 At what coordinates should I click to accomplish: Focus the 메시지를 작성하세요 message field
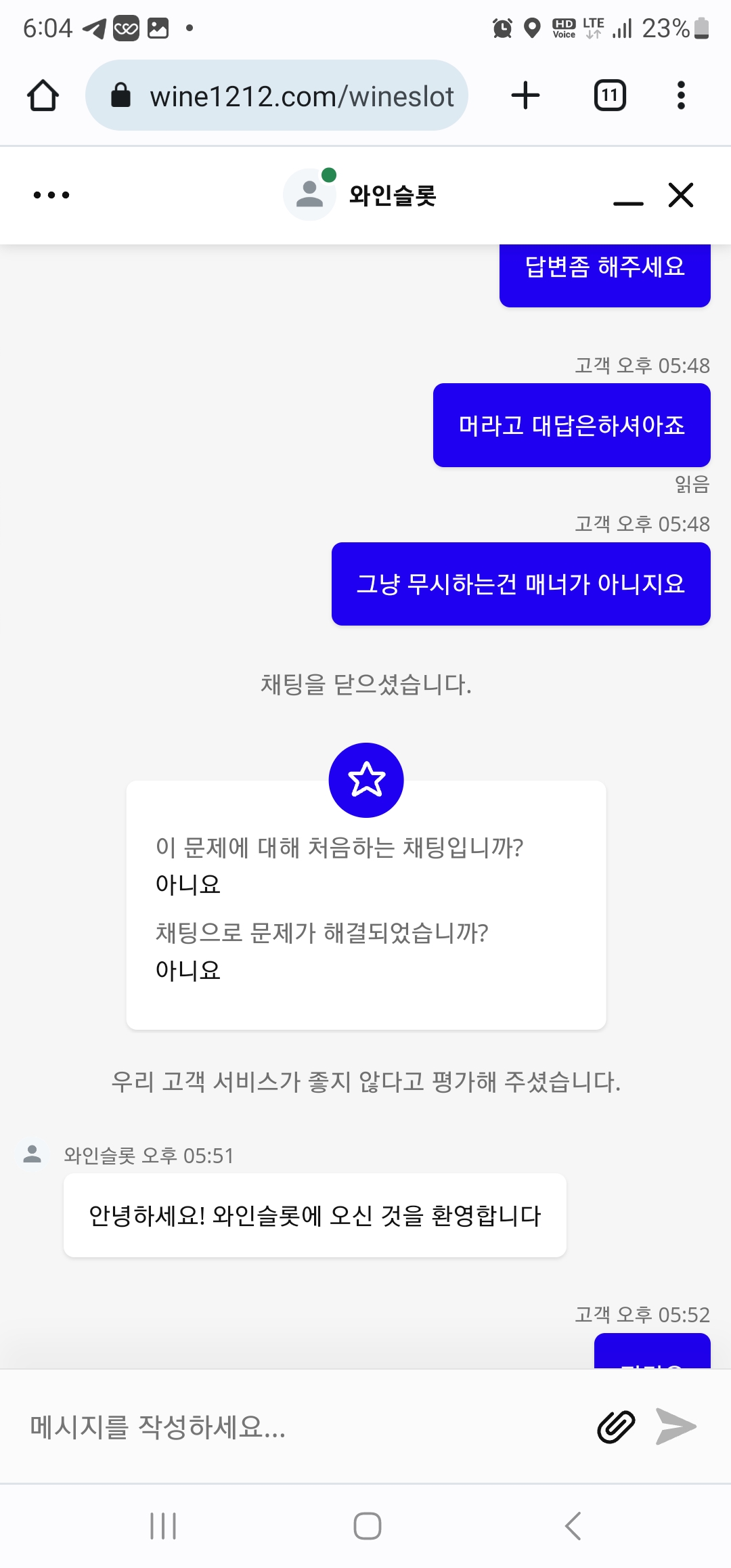point(298,1427)
